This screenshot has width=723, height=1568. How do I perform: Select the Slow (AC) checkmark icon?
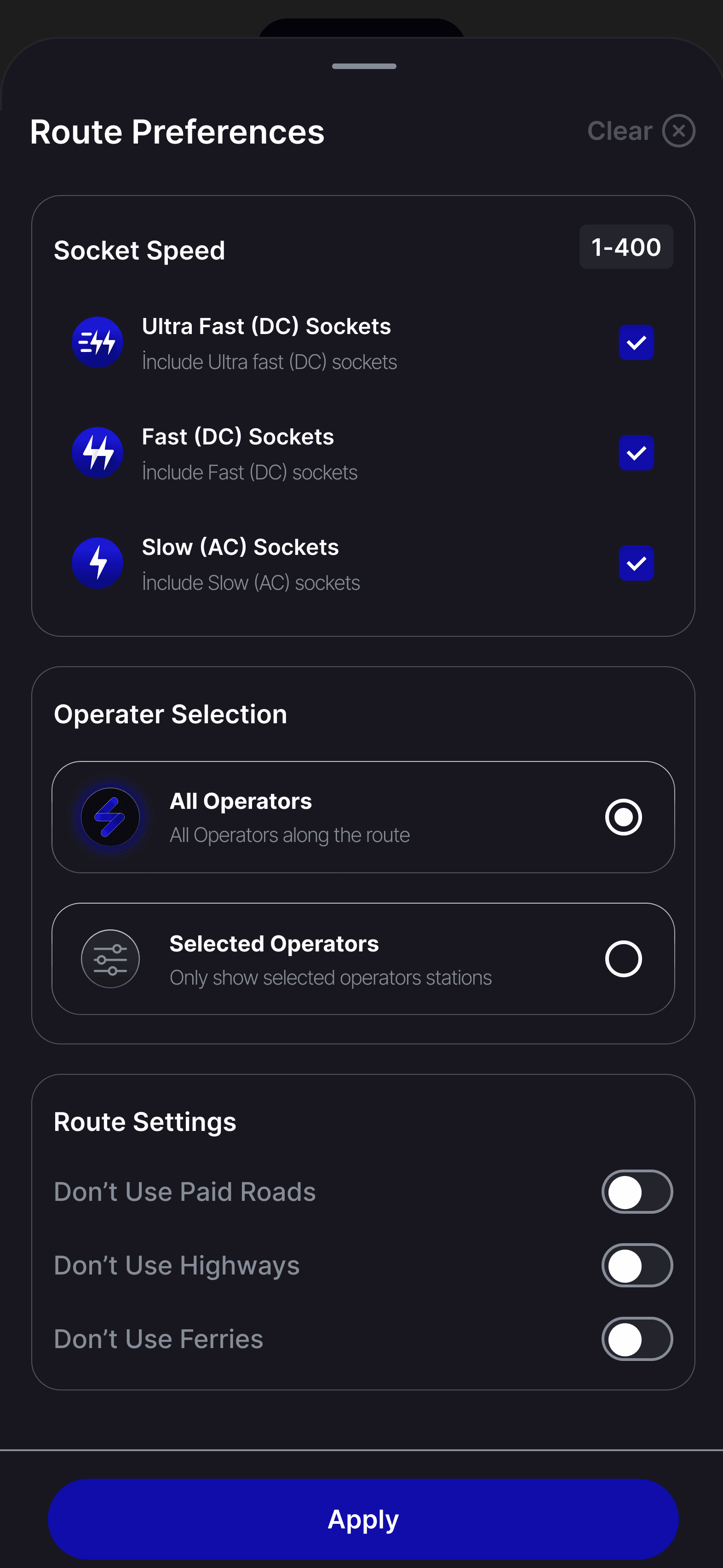click(x=636, y=563)
